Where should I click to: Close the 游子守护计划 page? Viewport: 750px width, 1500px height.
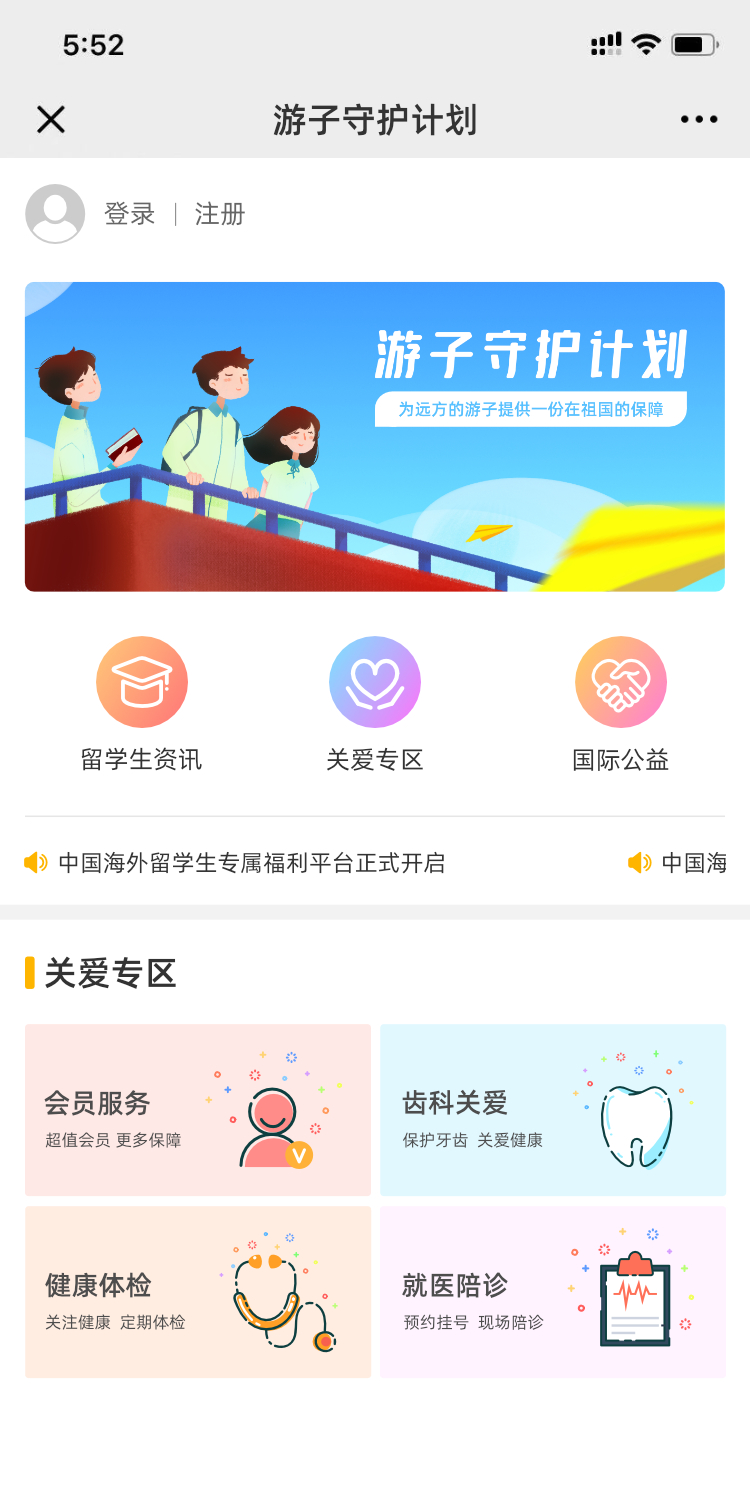click(x=51, y=120)
